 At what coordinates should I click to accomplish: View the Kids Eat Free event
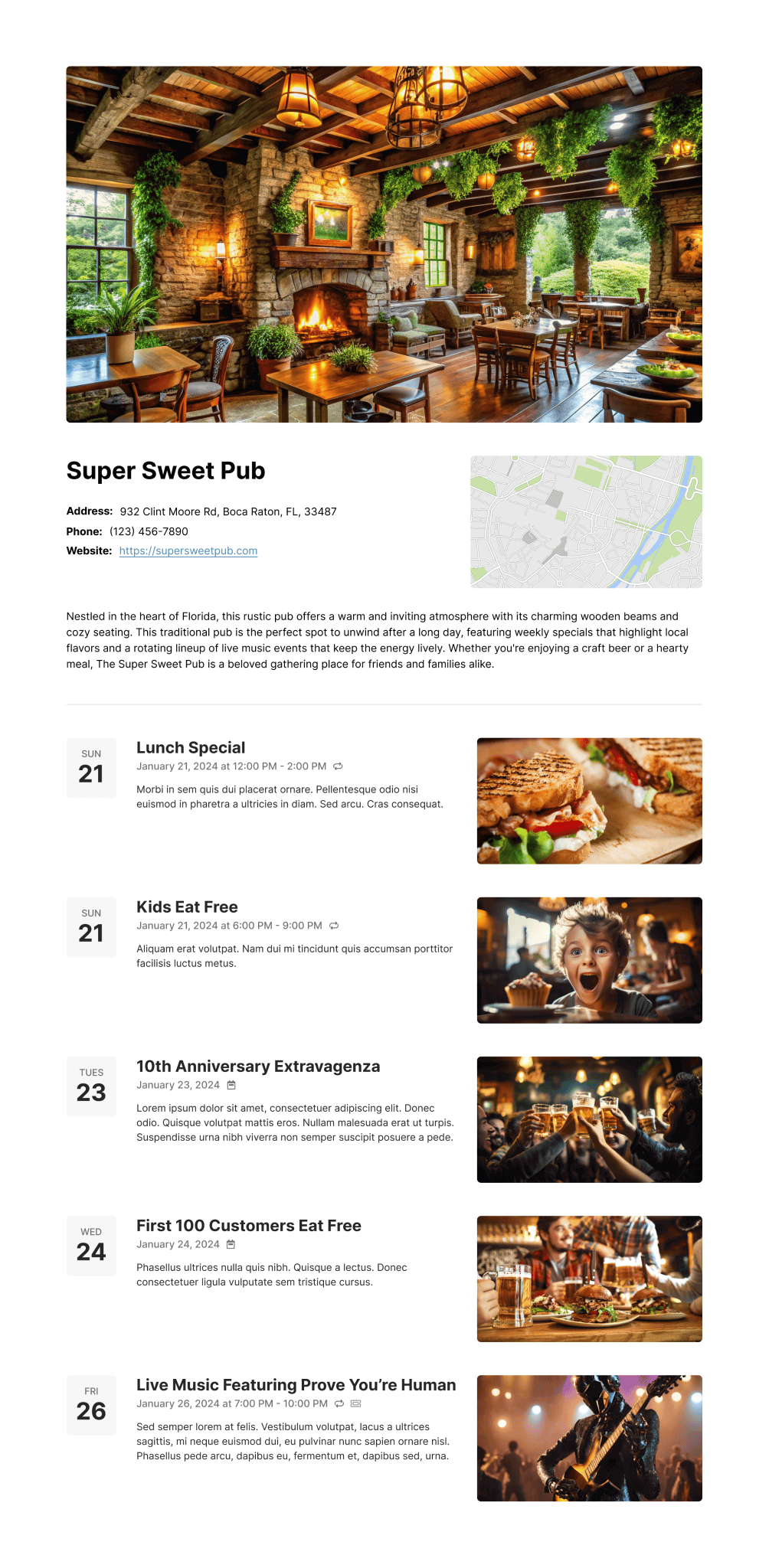(187, 907)
